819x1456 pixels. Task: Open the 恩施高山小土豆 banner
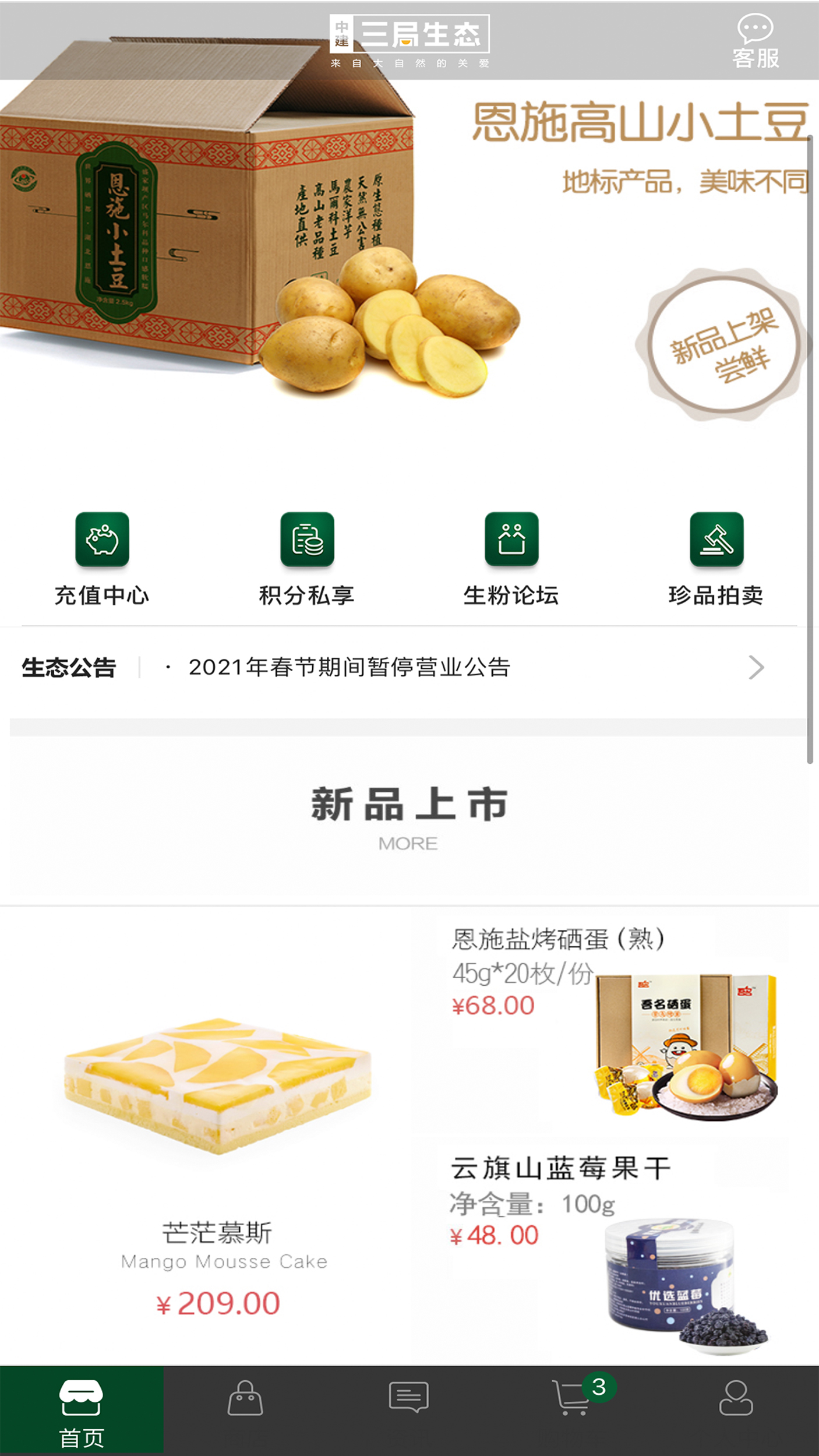pyautogui.click(x=408, y=262)
